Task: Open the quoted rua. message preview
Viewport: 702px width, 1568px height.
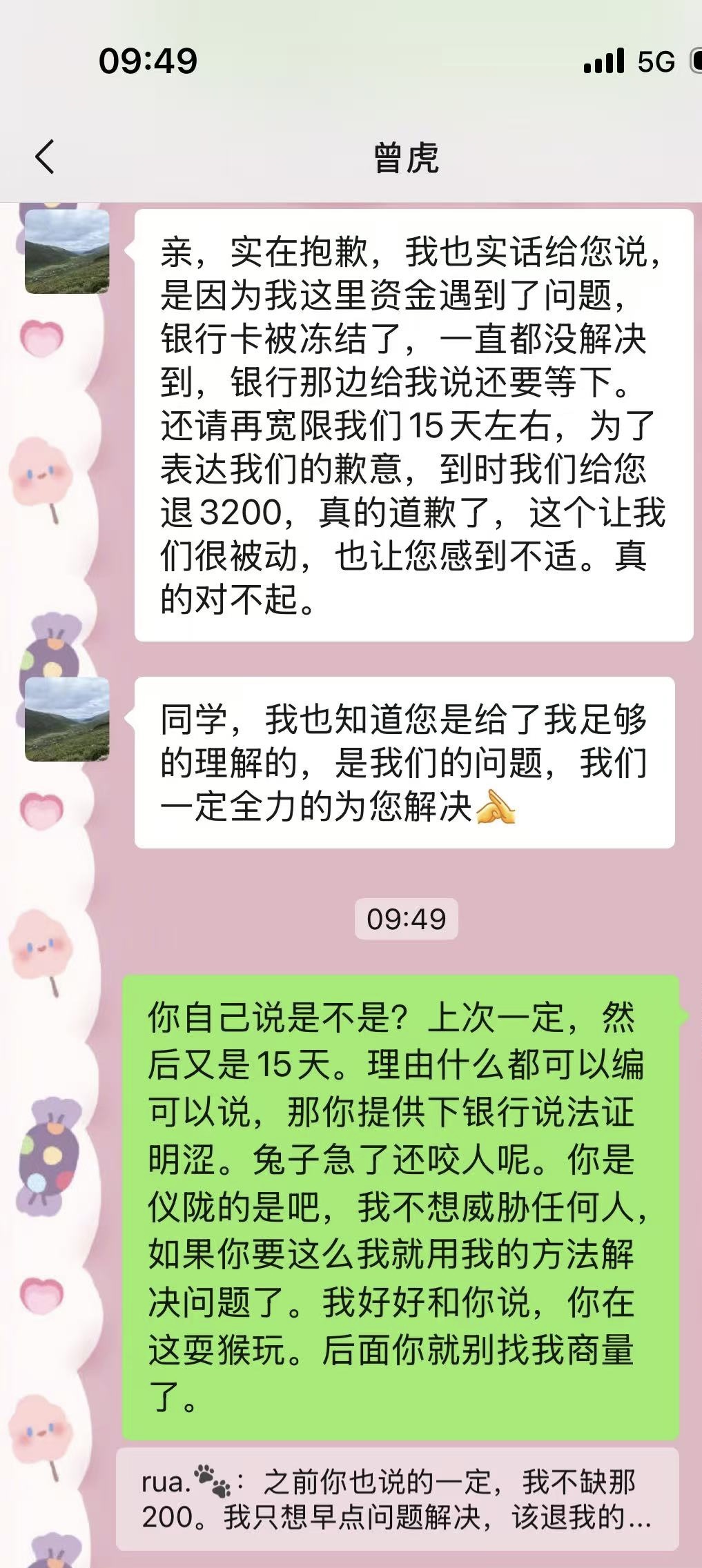Action: point(397,1498)
